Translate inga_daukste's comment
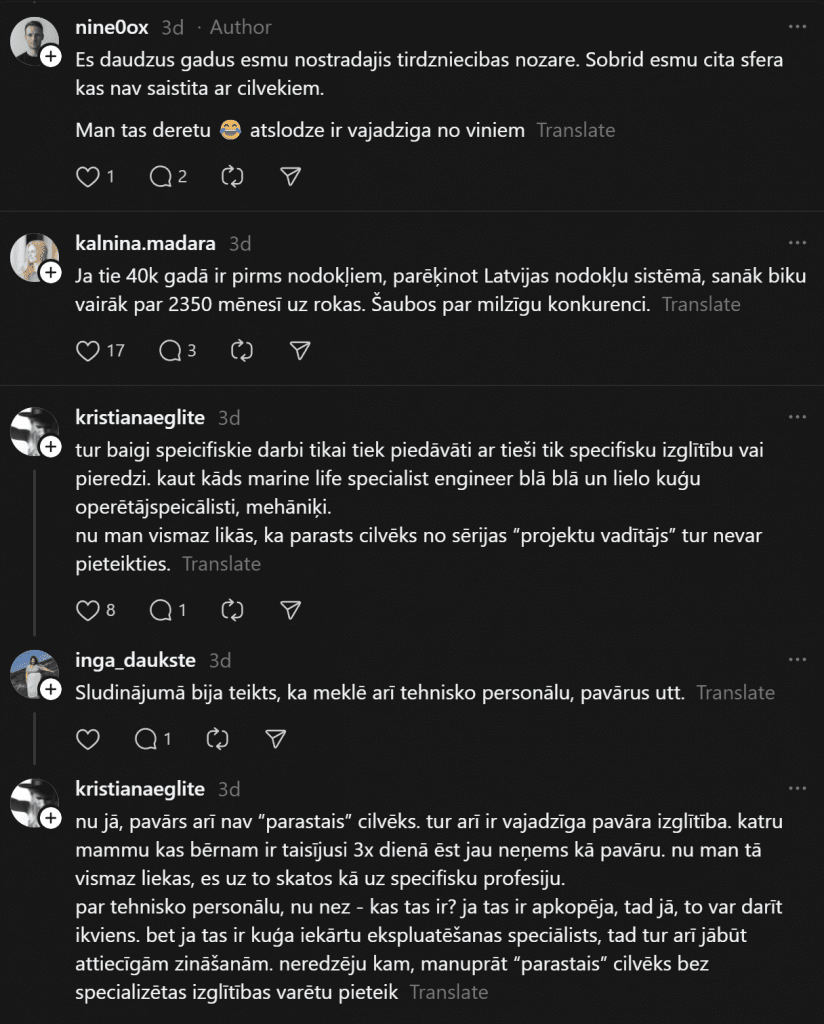Screen dimensions: 824x1024 point(735,692)
